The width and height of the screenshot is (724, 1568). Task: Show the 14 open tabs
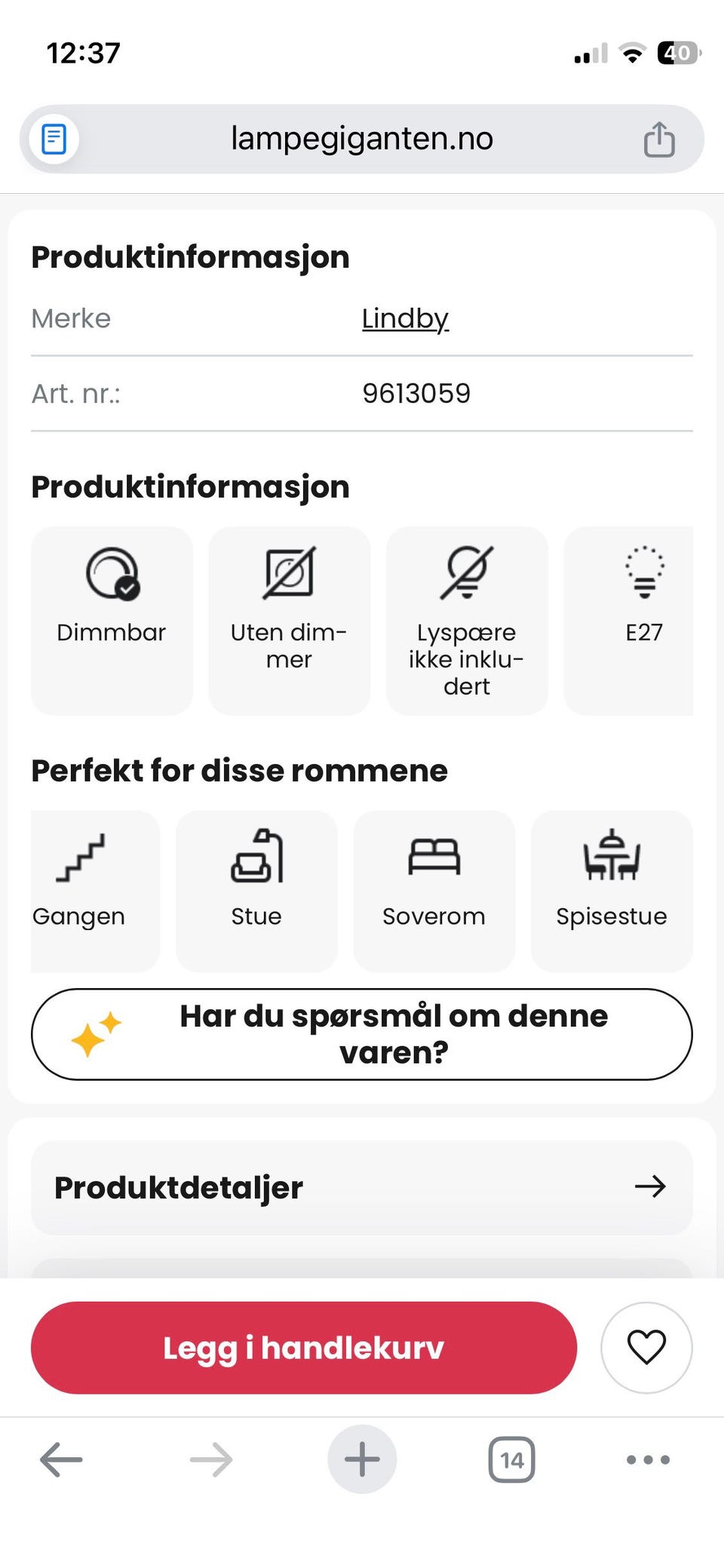pos(511,1459)
